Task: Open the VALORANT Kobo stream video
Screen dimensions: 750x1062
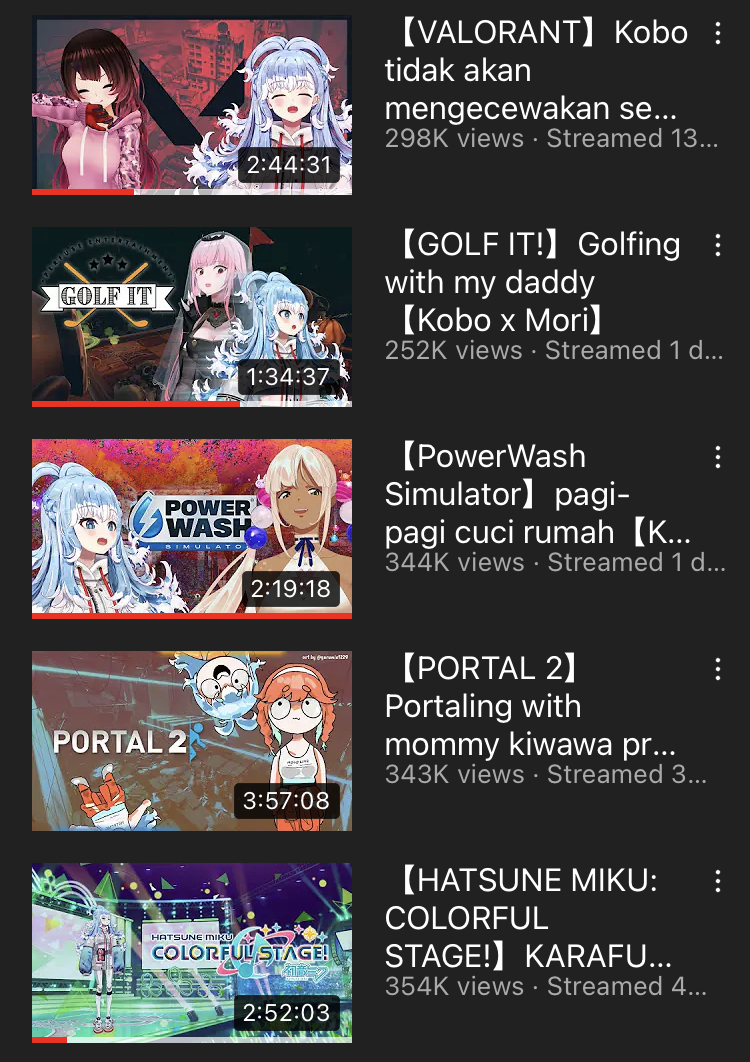Action: tap(191, 104)
